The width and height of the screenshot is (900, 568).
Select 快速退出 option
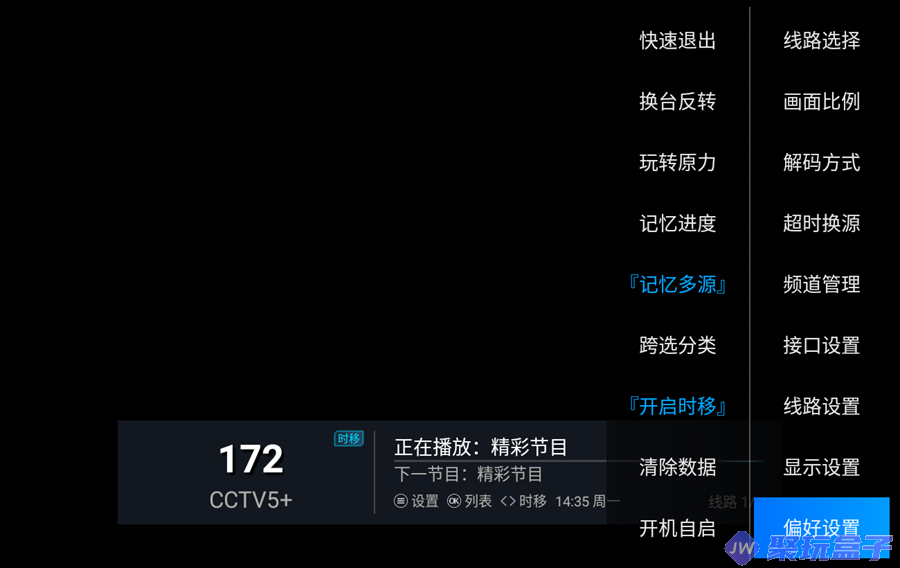click(678, 41)
